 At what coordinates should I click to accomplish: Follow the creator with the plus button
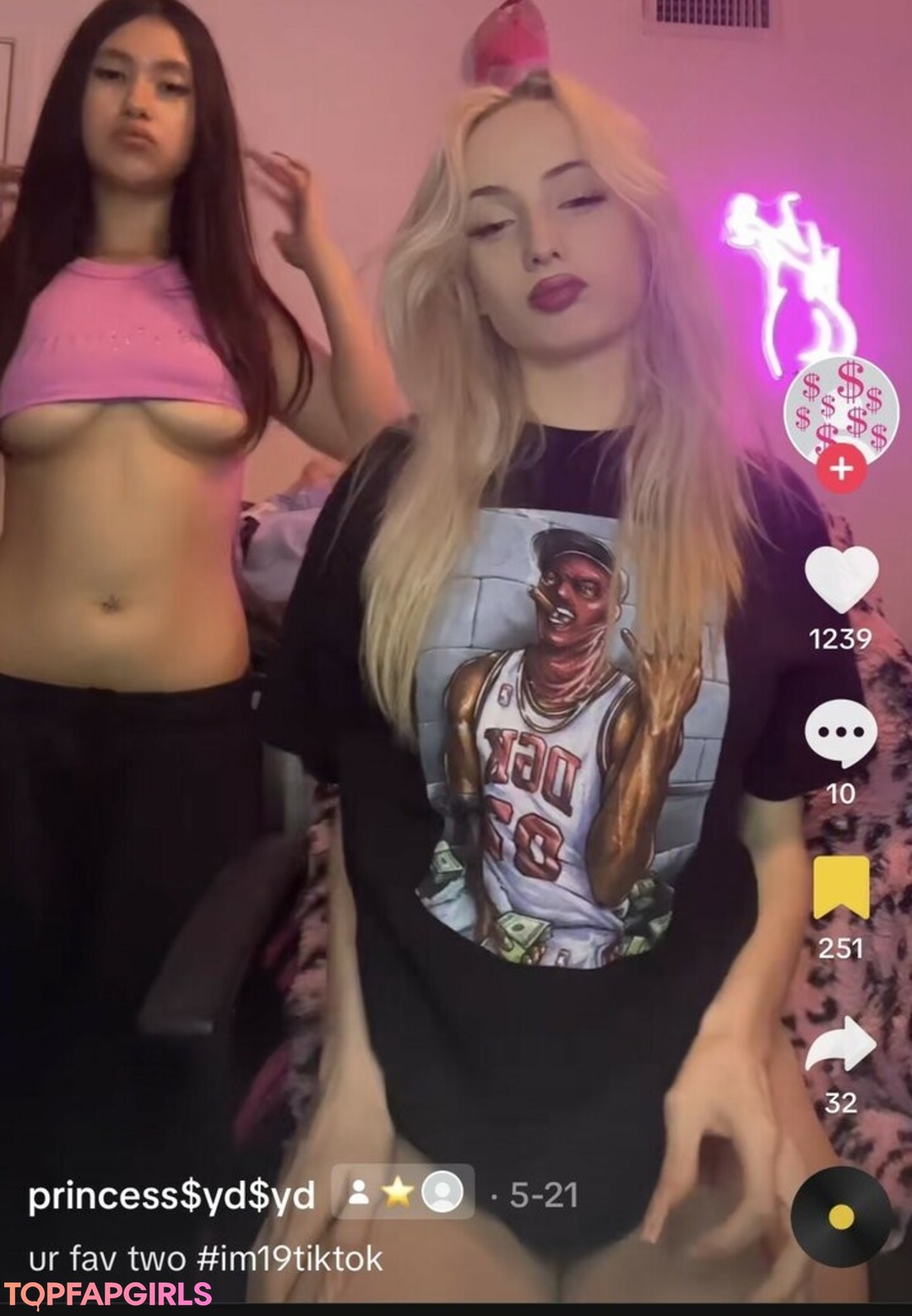(x=841, y=469)
